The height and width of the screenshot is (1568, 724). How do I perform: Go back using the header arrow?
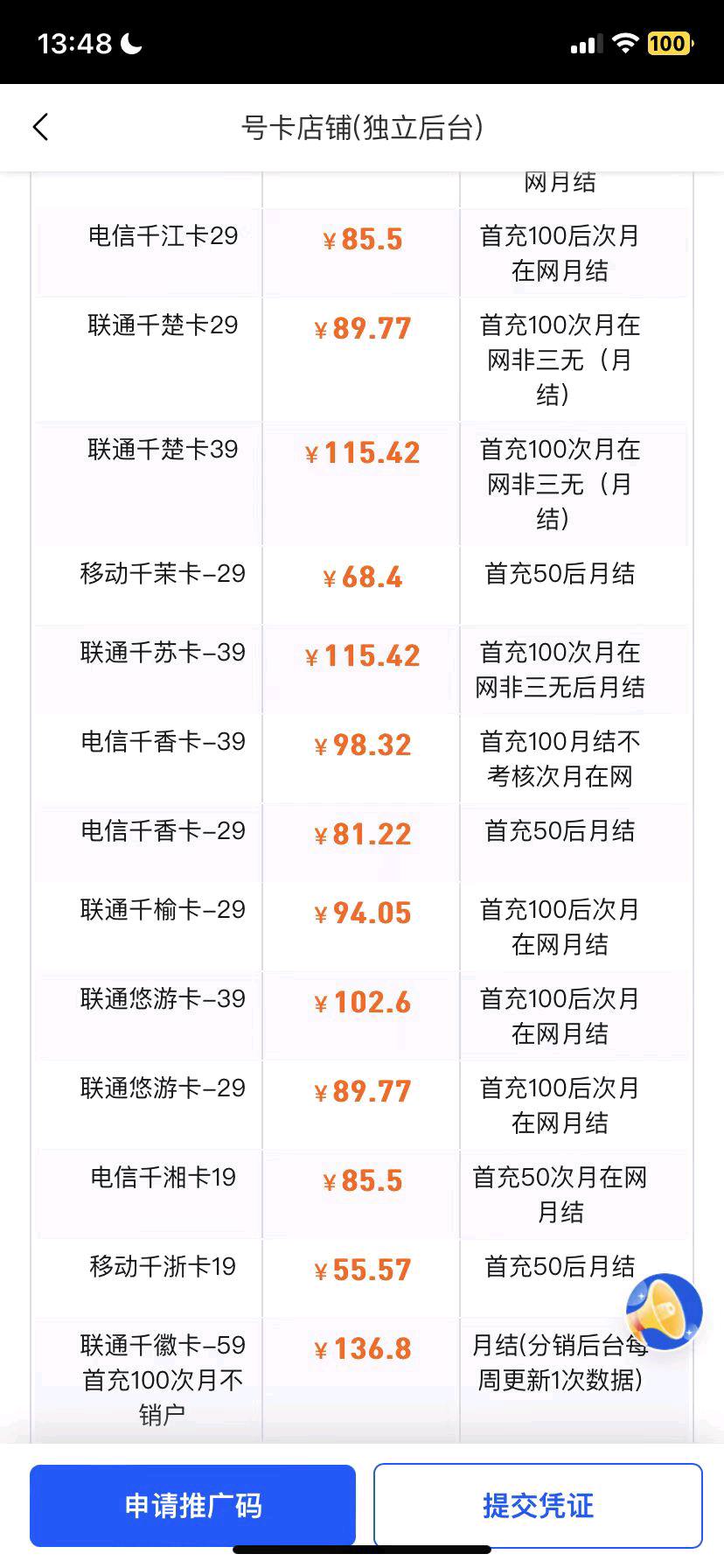click(x=40, y=127)
